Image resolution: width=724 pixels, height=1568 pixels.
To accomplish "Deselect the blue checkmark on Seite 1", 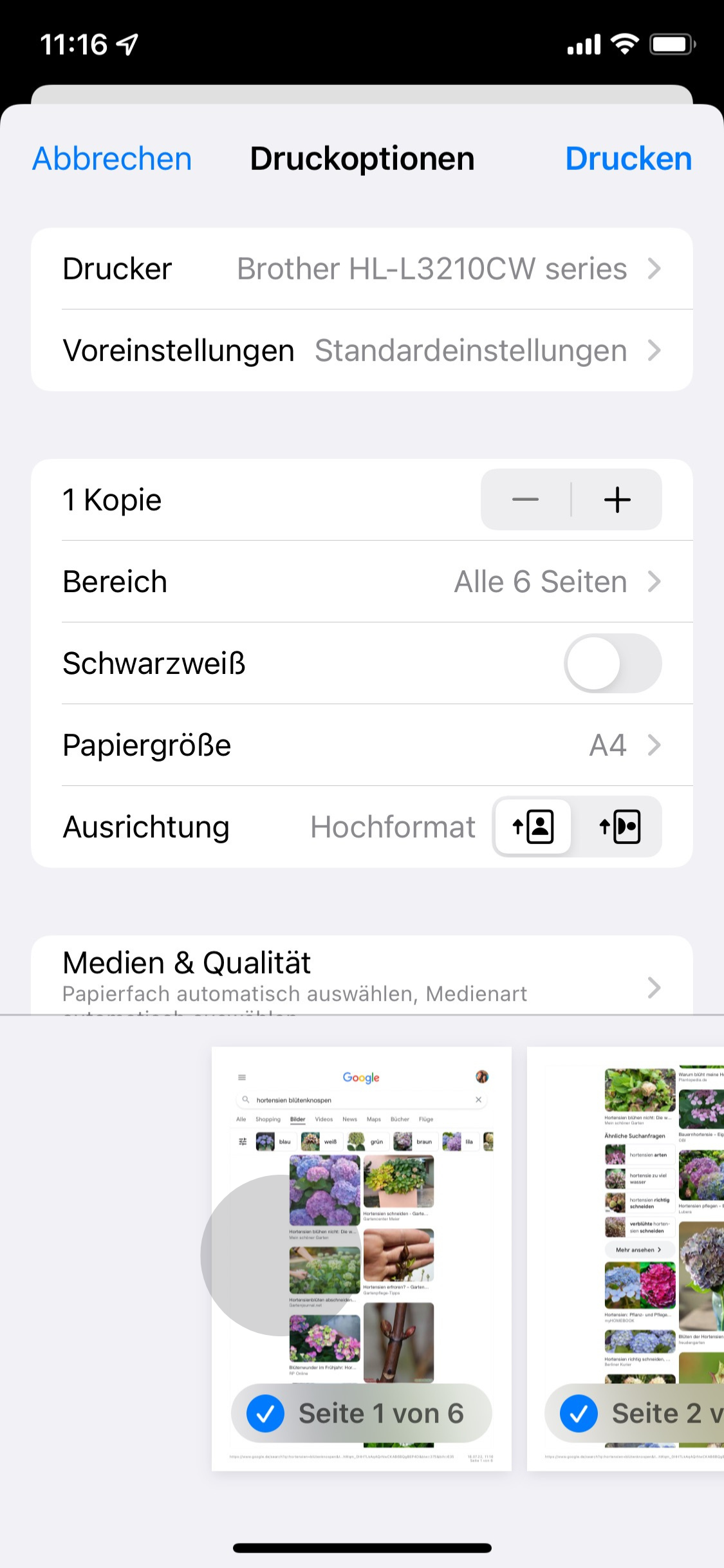I will pos(266,1414).
